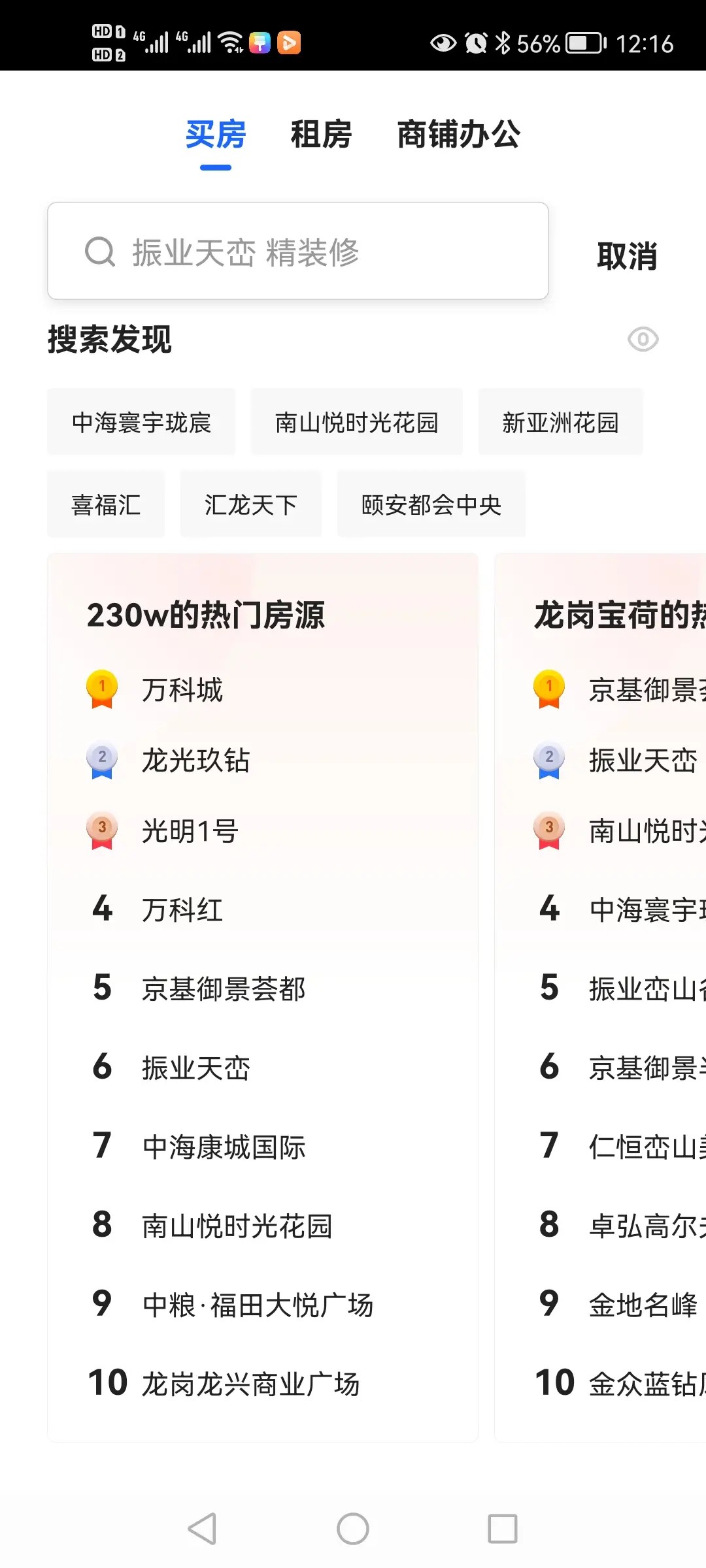
Task: Switch to the 商铺办公 tab
Action: coord(459,135)
